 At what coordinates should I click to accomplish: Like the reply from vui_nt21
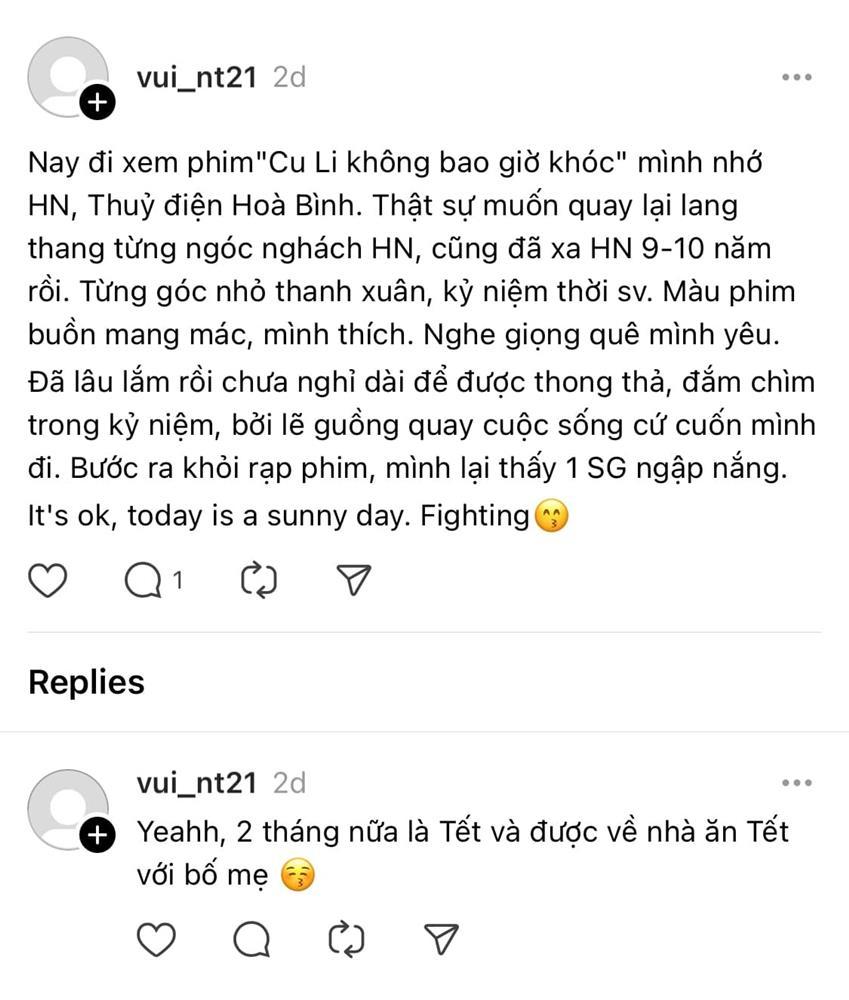(x=156, y=940)
